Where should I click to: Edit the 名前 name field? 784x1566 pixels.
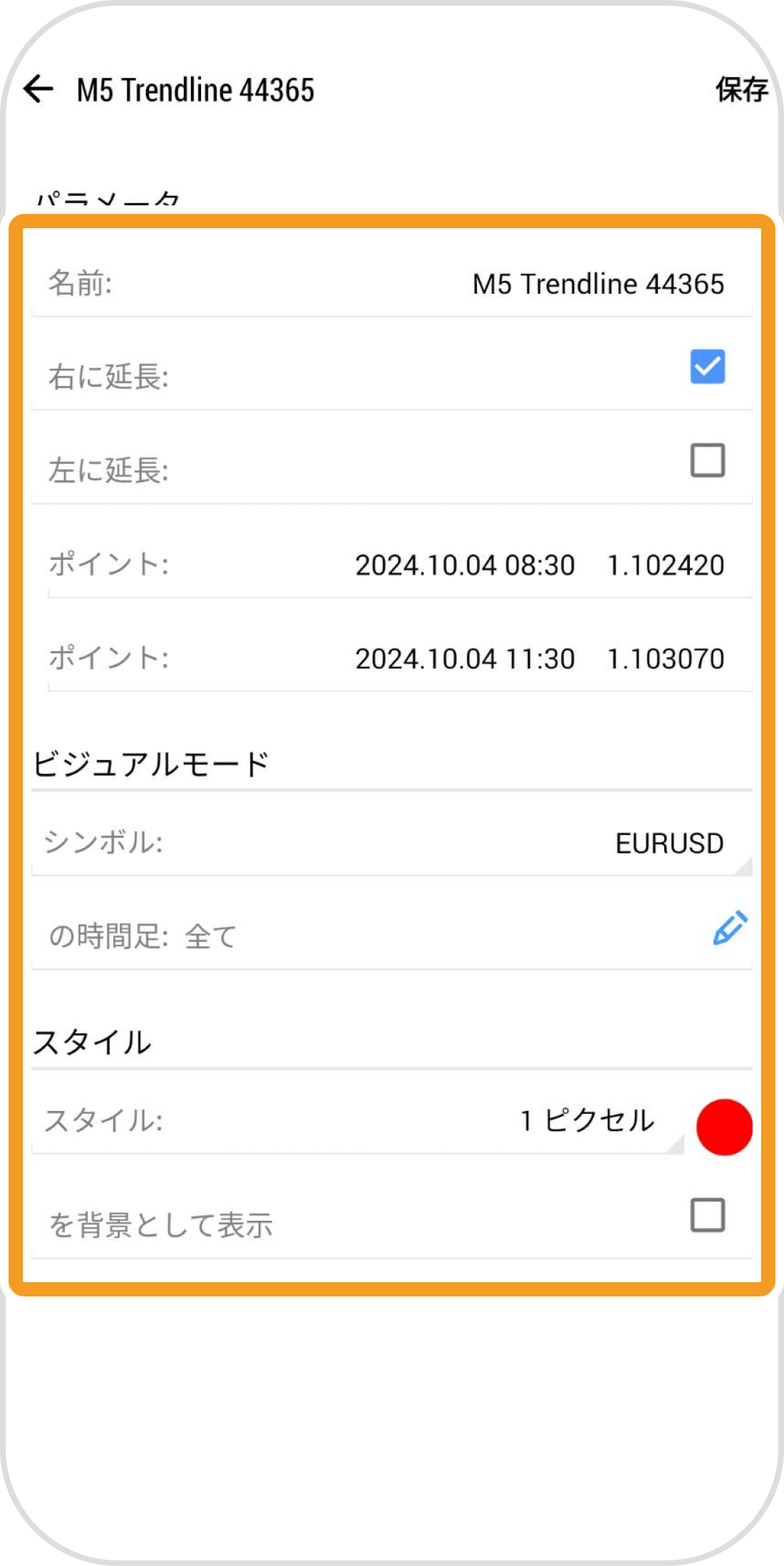point(597,284)
